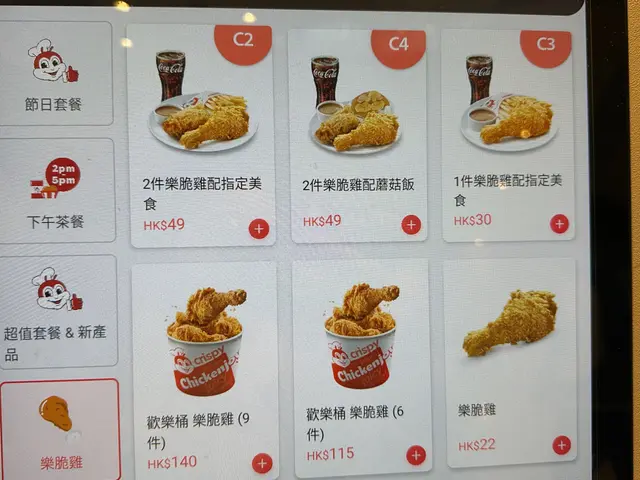View the 9-piece chicken bucket card
This screenshot has height=480, width=640.
tap(205, 360)
